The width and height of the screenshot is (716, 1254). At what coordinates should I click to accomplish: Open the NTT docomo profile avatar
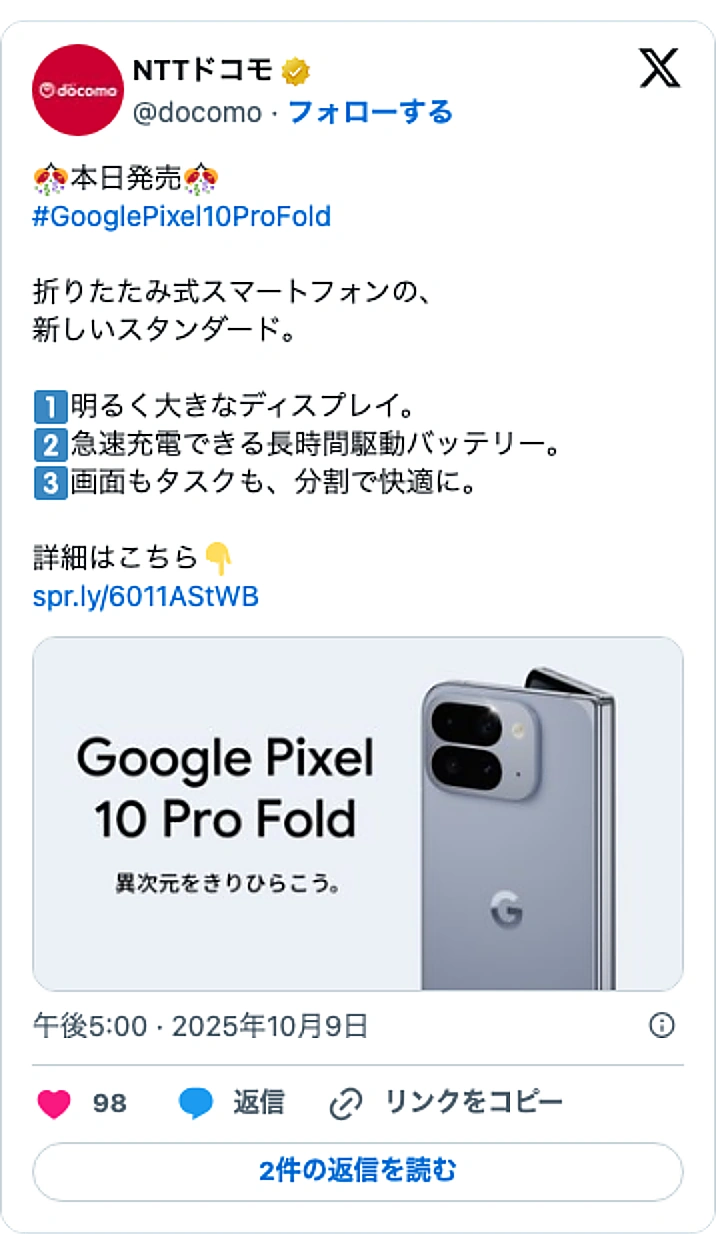tap(78, 90)
